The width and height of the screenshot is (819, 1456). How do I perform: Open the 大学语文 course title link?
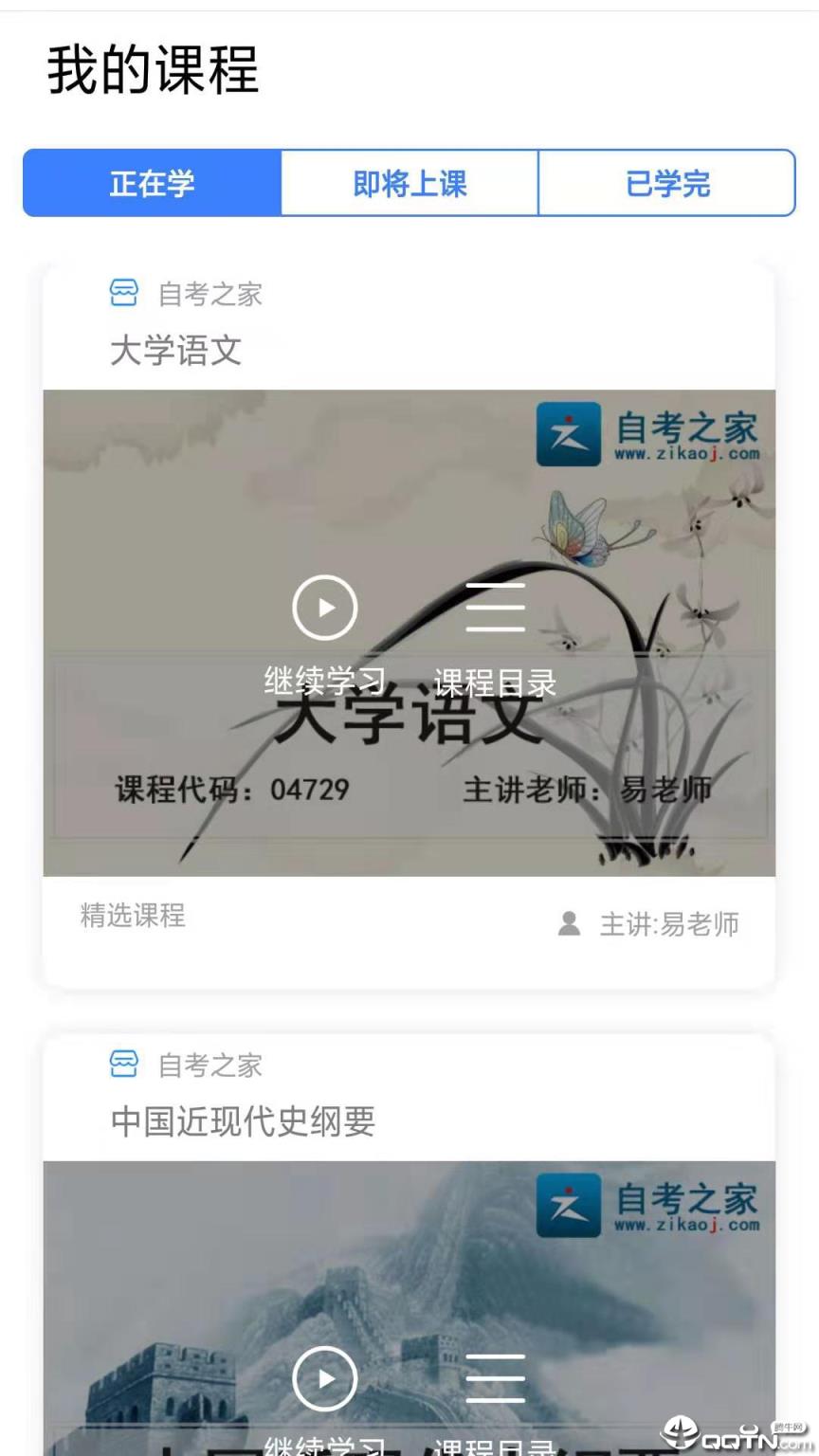(x=176, y=352)
